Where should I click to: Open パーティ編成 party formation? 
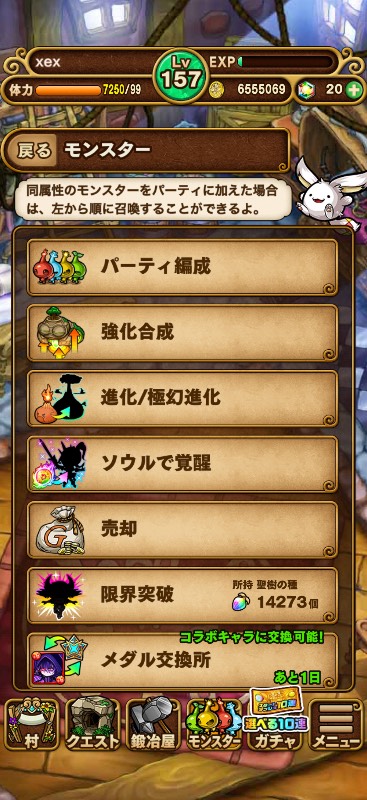point(182,267)
